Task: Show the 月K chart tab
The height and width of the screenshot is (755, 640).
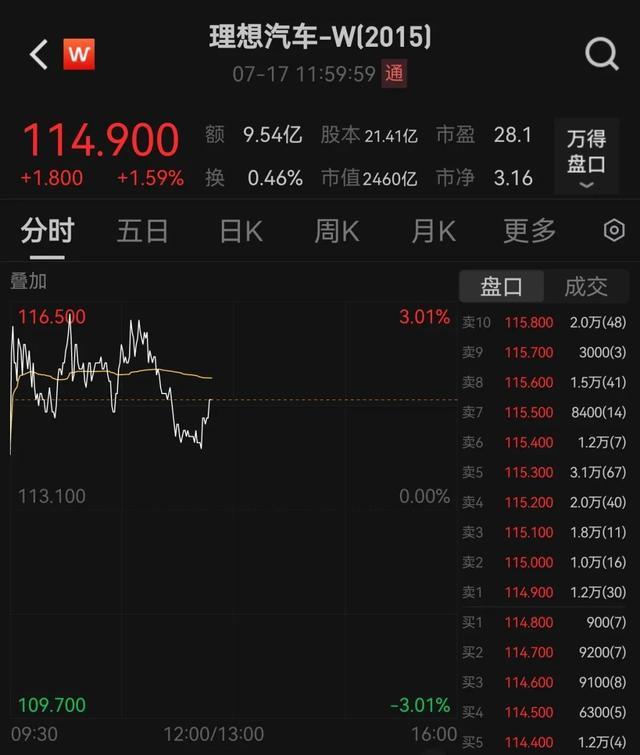Action: click(433, 231)
